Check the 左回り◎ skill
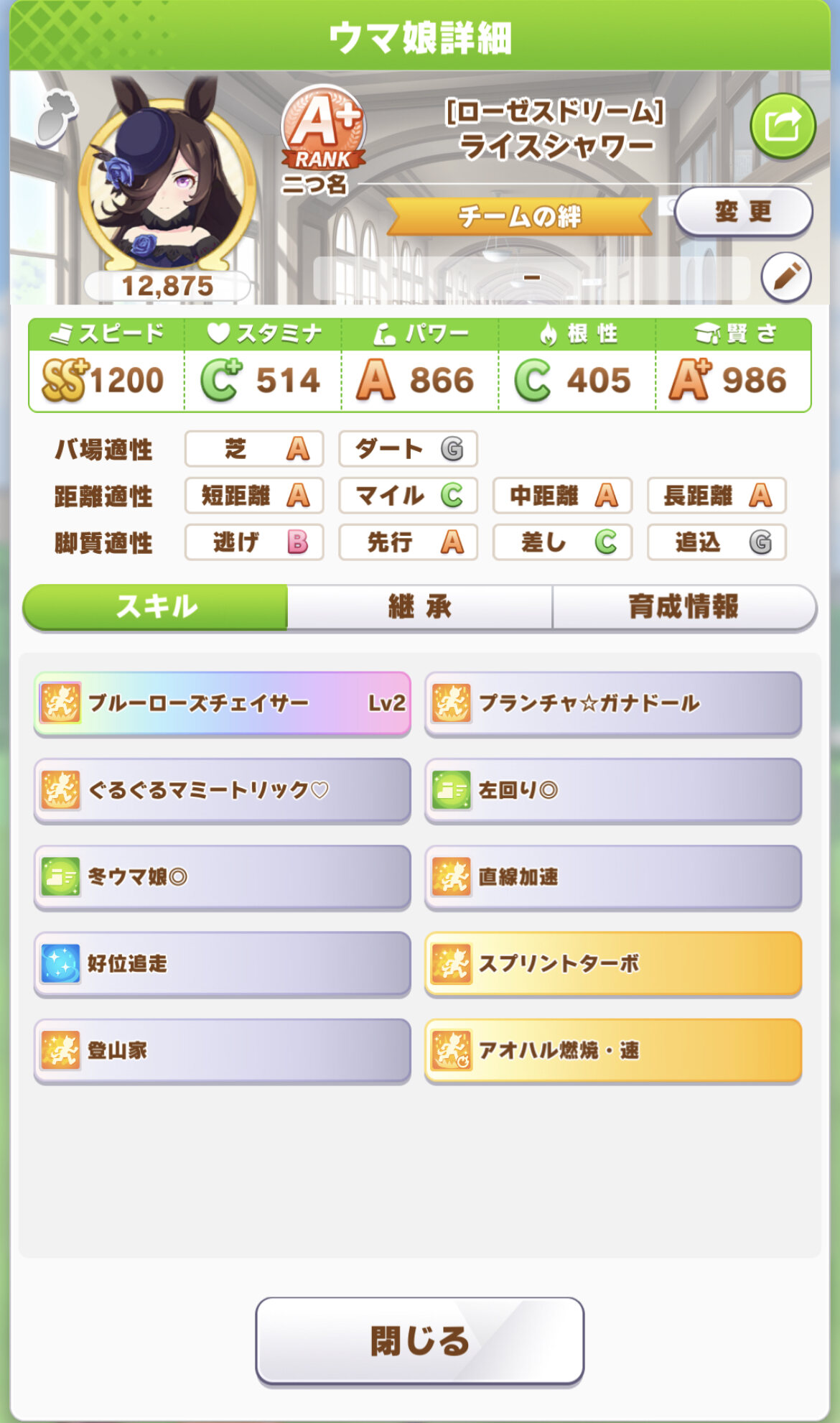840x1423 pixels. click(613, 790)
